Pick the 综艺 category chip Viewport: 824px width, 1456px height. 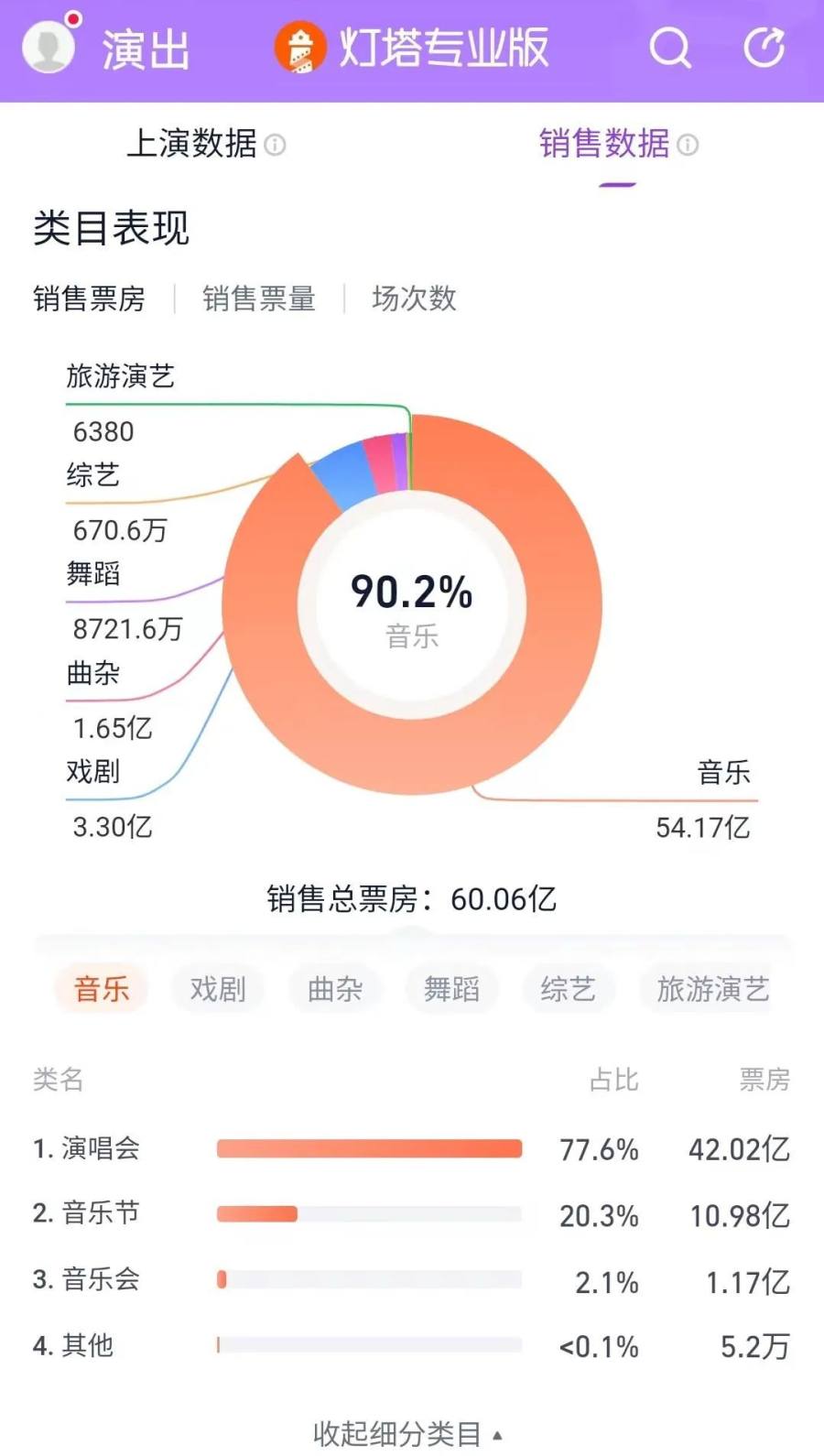click(568, 989)
